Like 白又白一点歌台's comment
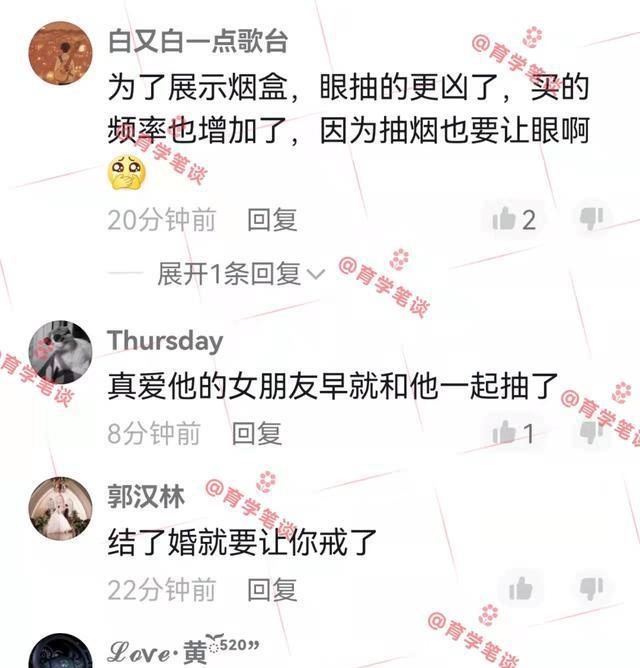This screenshot has height=668, width=640. [x=504, y=219]
